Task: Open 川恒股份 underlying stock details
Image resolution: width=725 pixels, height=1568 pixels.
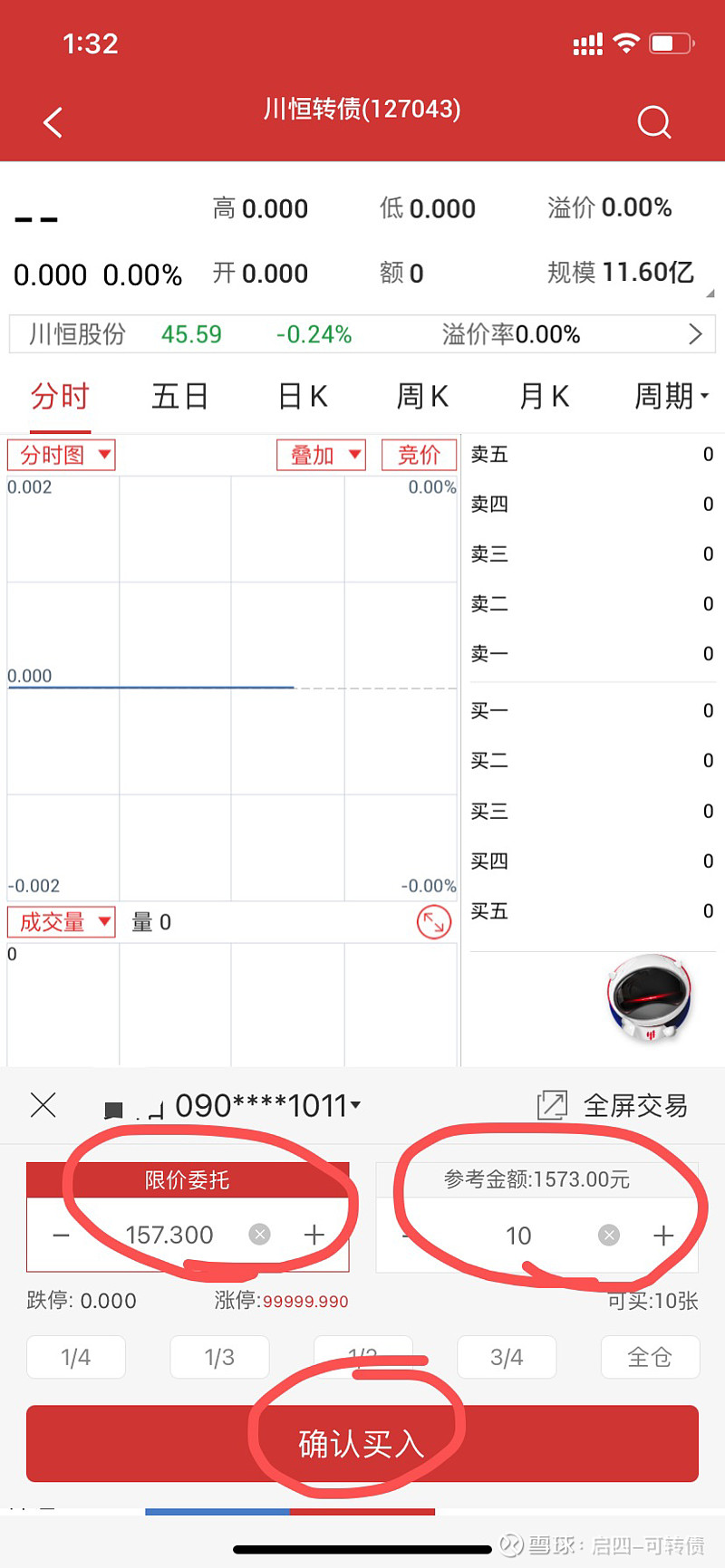Action: pos(362,334)
